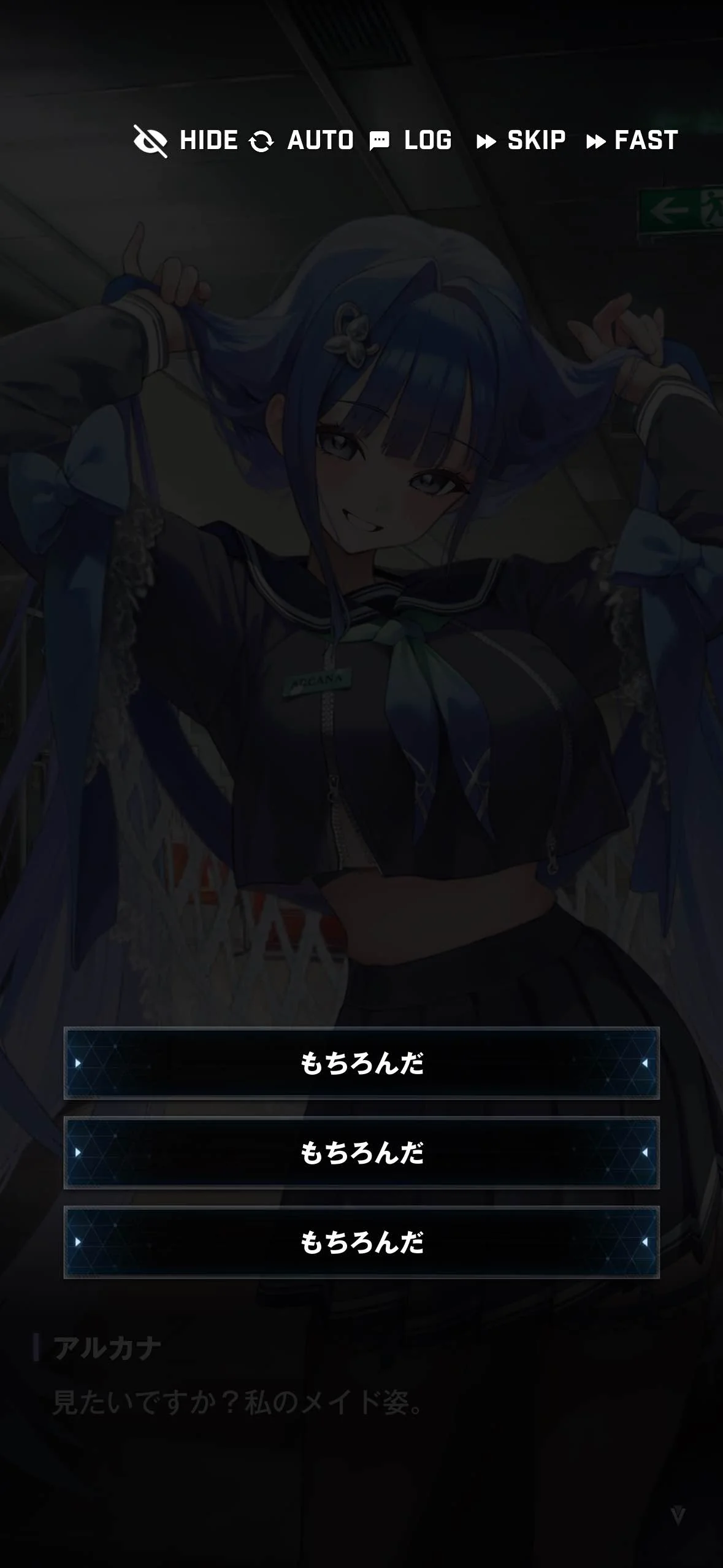Hide the dialogue interface with HIDE

(x=186, y=140)
